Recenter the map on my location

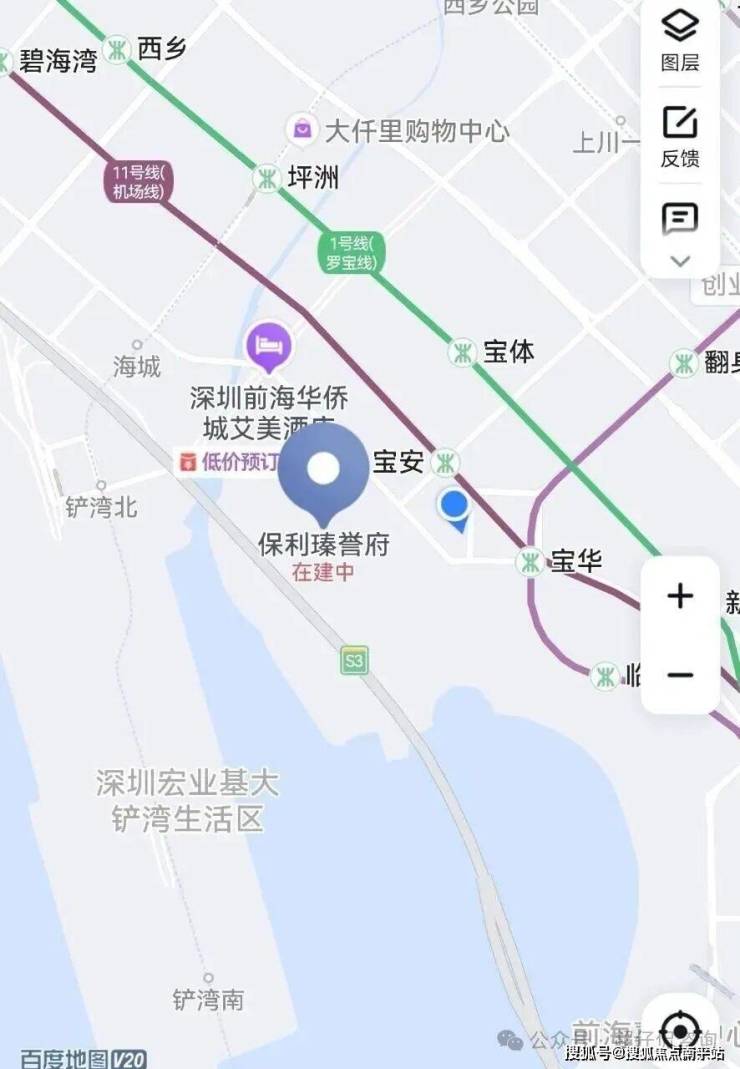click(681, 1029)
